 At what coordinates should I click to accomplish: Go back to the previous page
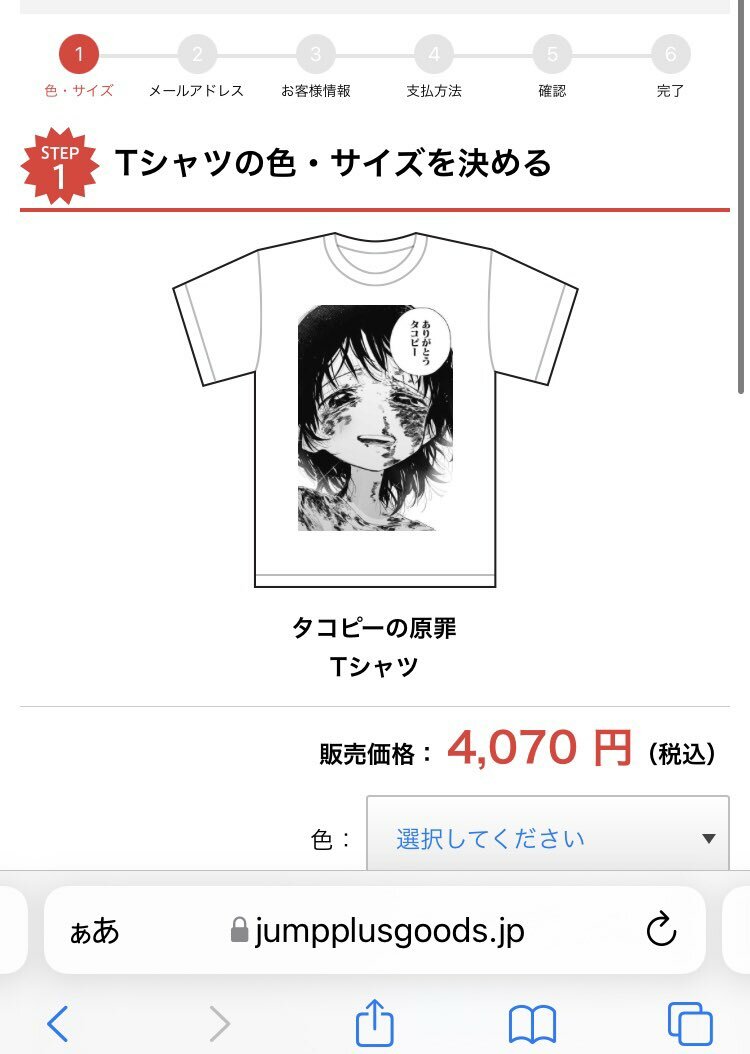58,1023
